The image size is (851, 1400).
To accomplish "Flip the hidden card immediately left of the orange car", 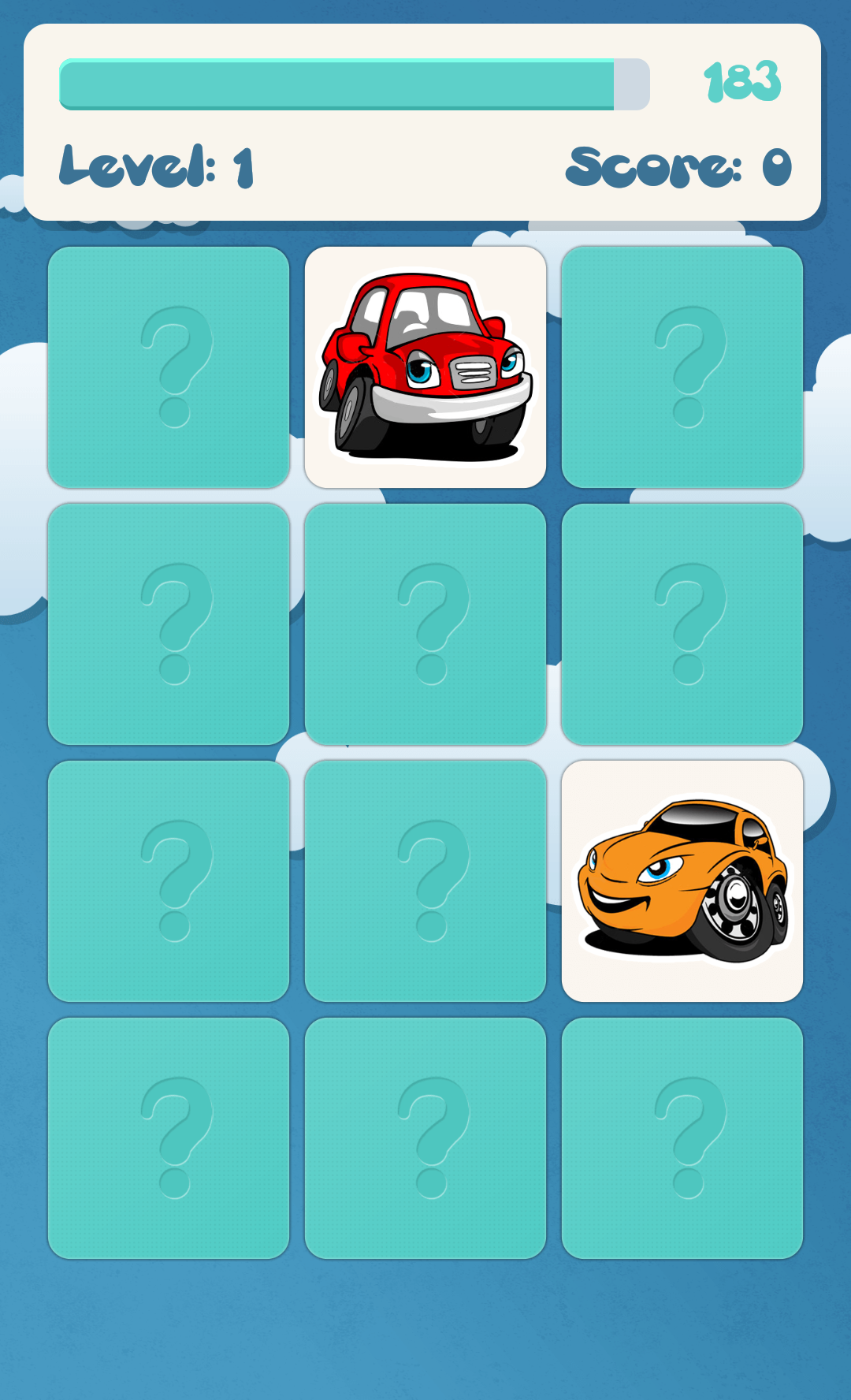I will 425,881.
